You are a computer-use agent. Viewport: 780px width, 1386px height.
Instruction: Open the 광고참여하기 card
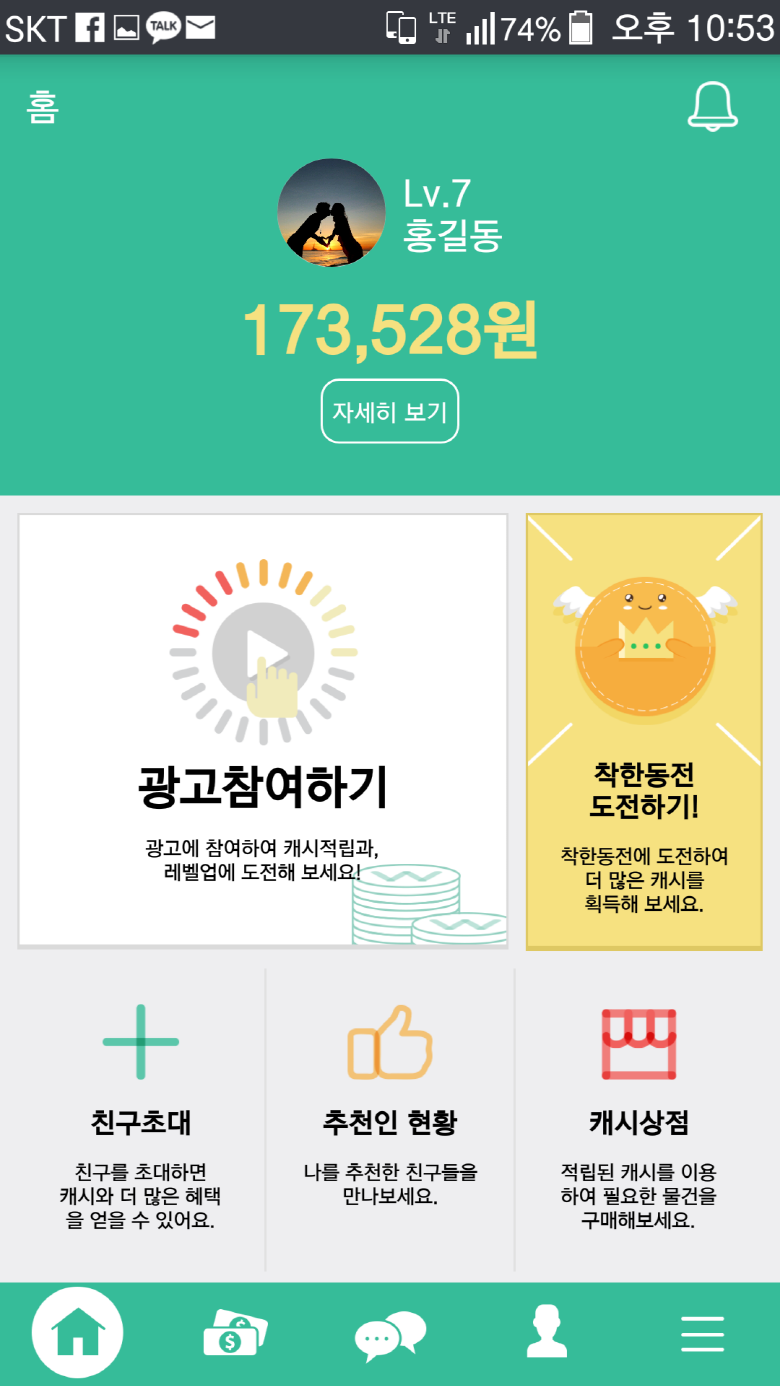(x=263, y=731)
